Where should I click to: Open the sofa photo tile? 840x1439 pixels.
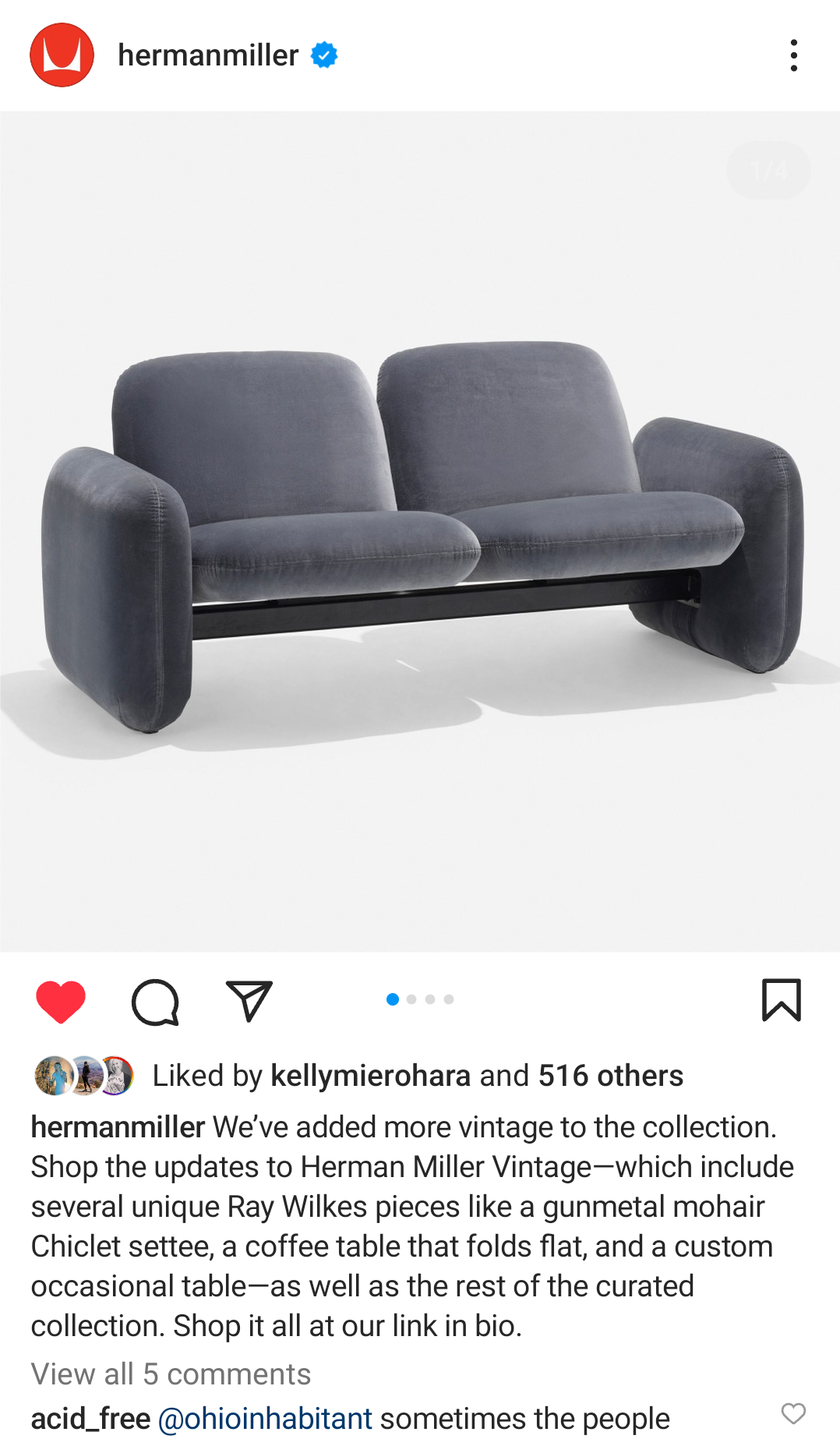pyautogui.click(x=420, y=531)
